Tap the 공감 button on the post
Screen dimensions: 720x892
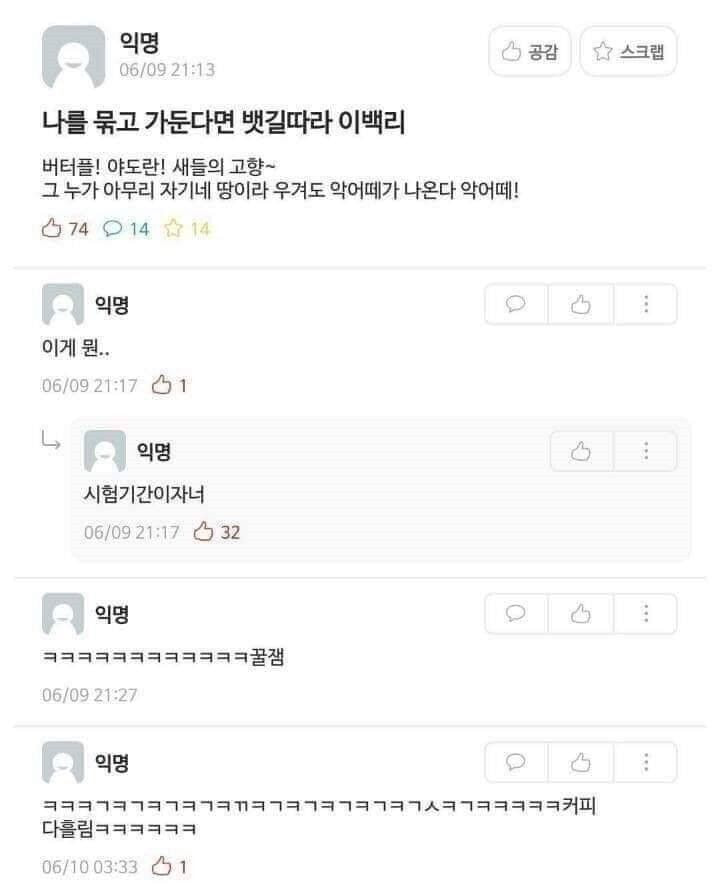click(x=529, y=52)
